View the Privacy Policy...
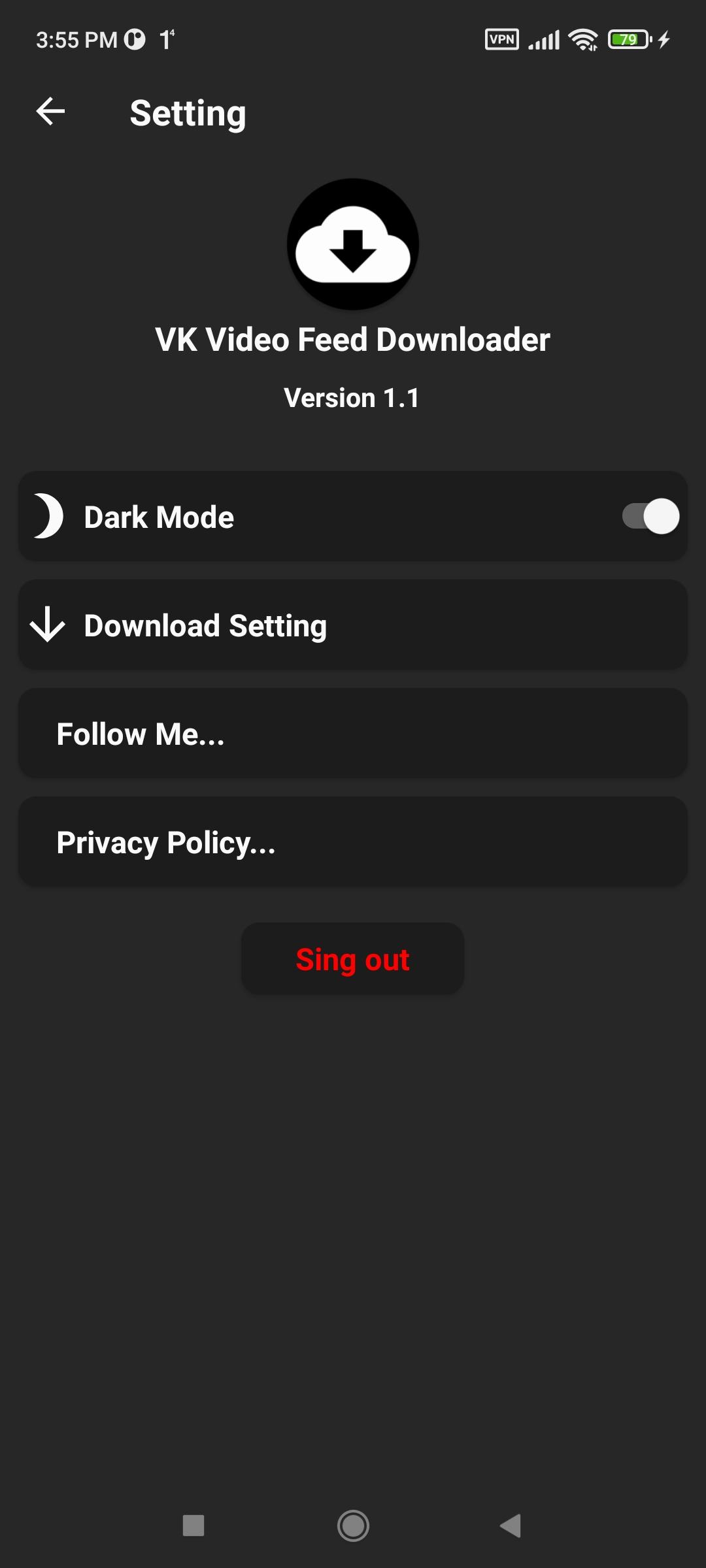The height and width of the screenshot is (1568, 706). 353,841
